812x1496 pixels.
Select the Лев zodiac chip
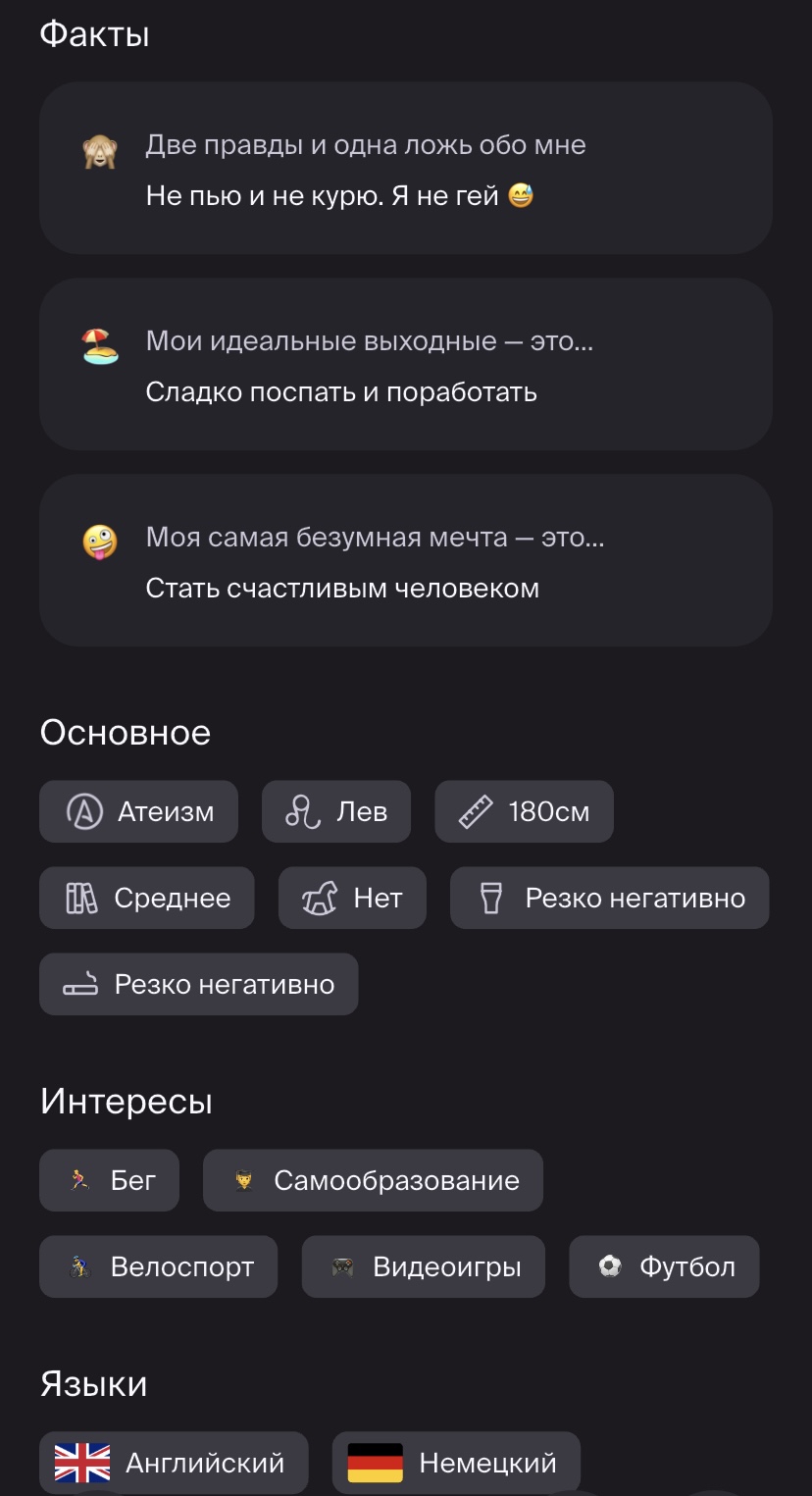coord(335,811)
